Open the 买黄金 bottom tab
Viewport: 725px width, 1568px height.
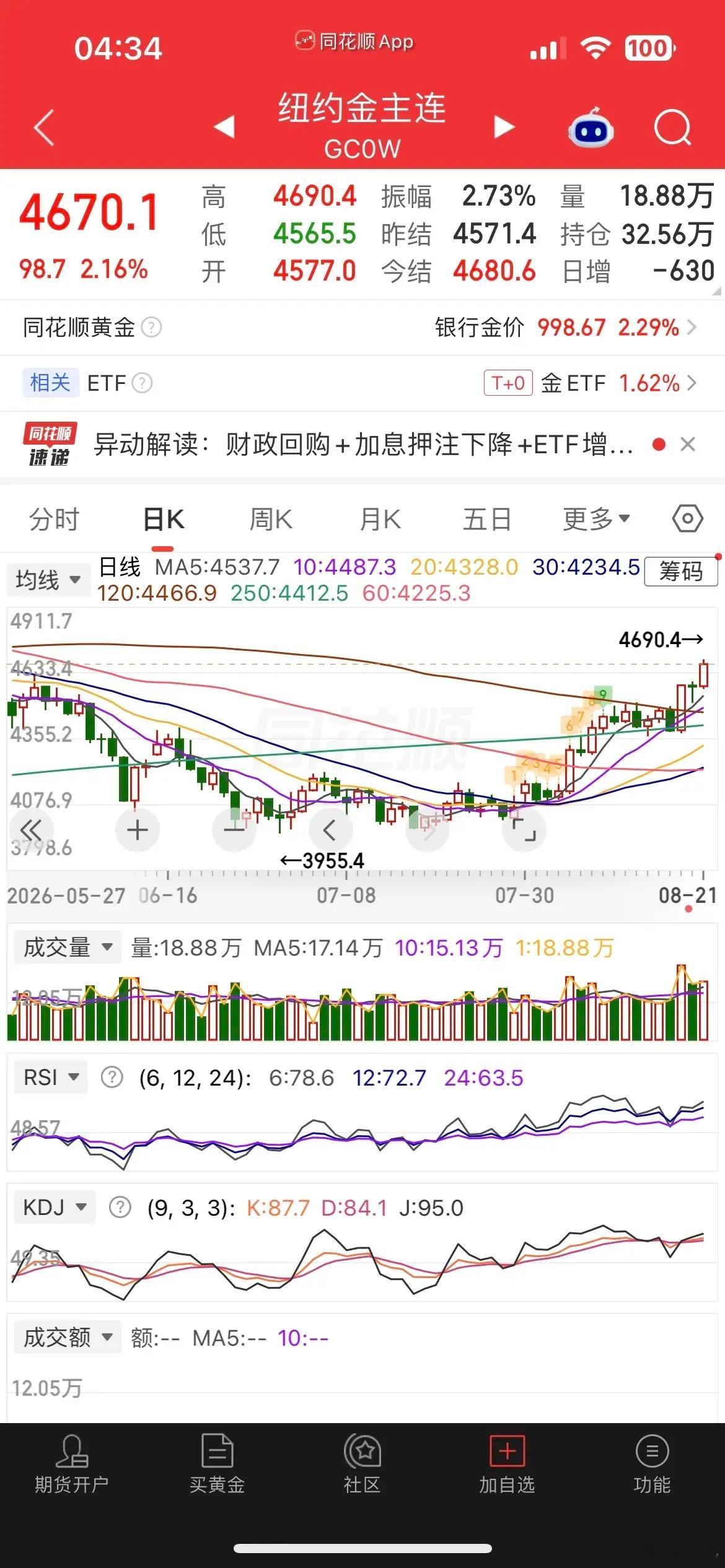point(217,1463)
